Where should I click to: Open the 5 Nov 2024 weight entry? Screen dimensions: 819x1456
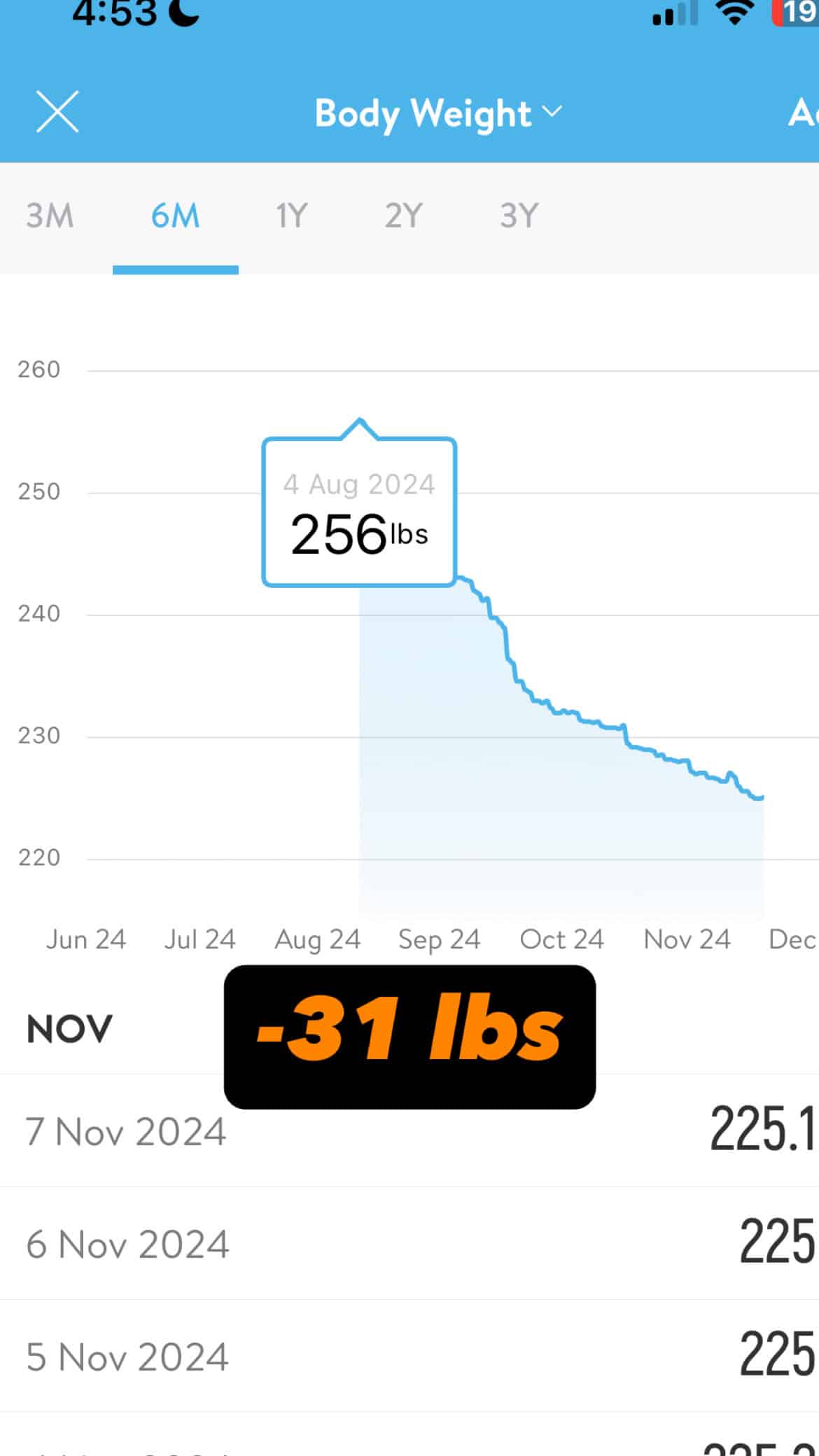[x=409, y=1356]
